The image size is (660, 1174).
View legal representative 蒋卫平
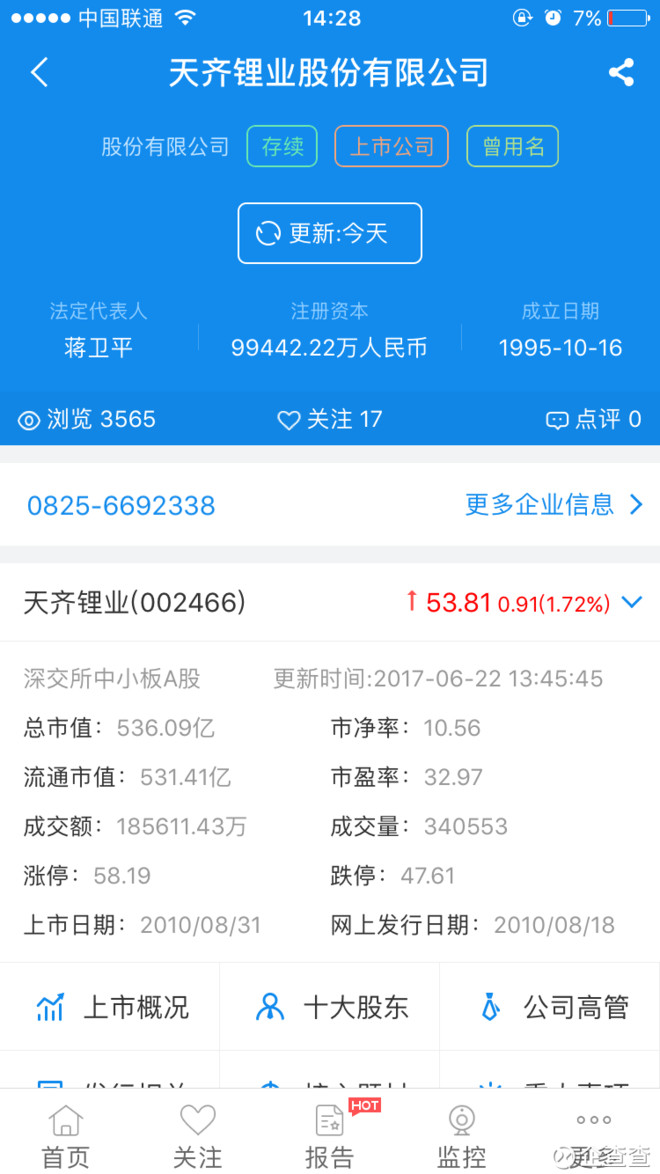tap(98, 347)
